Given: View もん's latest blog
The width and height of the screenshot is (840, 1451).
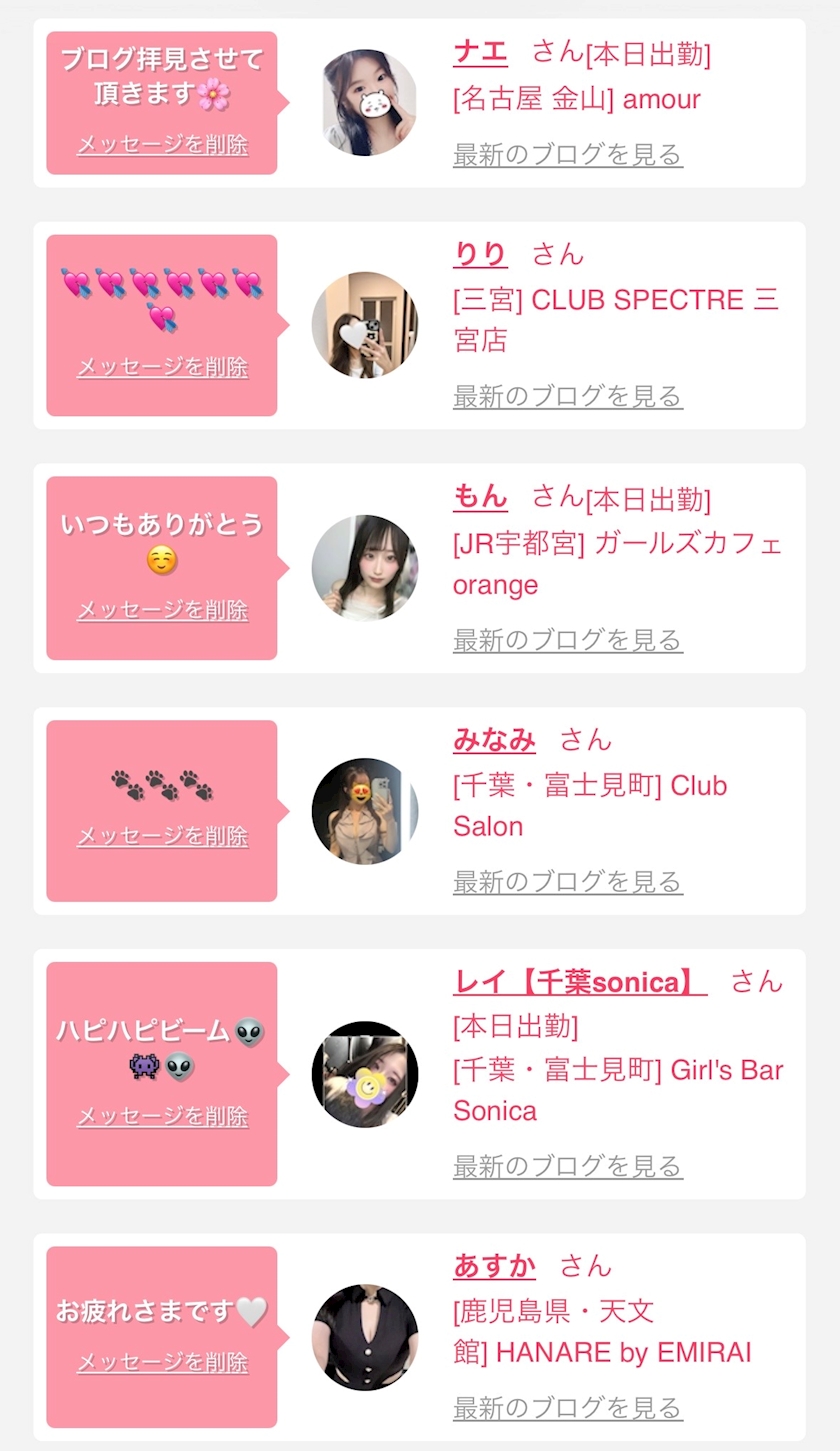Looking at the screenshot, I should (x=567, y=640).
